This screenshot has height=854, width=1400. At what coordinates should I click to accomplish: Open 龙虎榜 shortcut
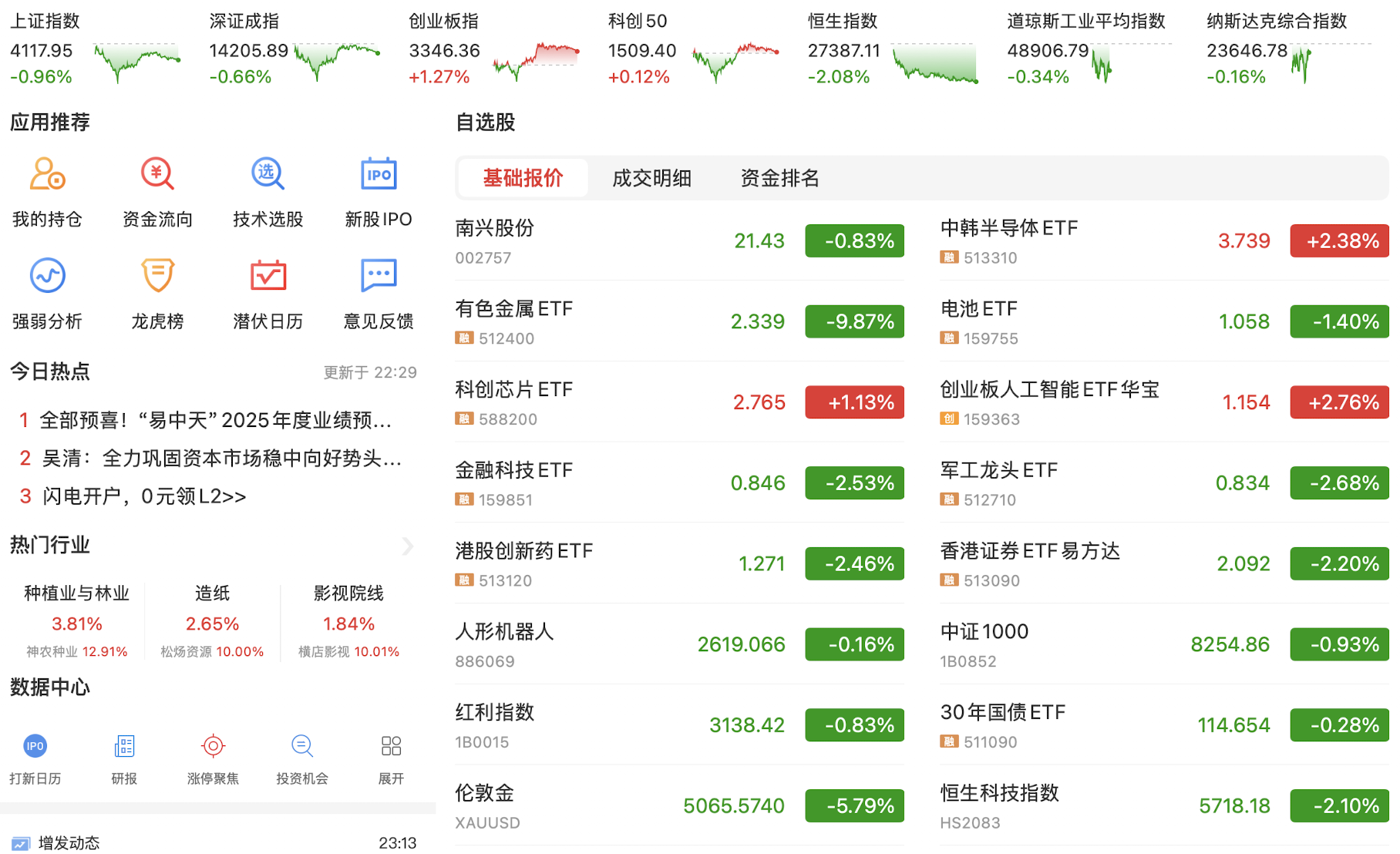[157, 294]
